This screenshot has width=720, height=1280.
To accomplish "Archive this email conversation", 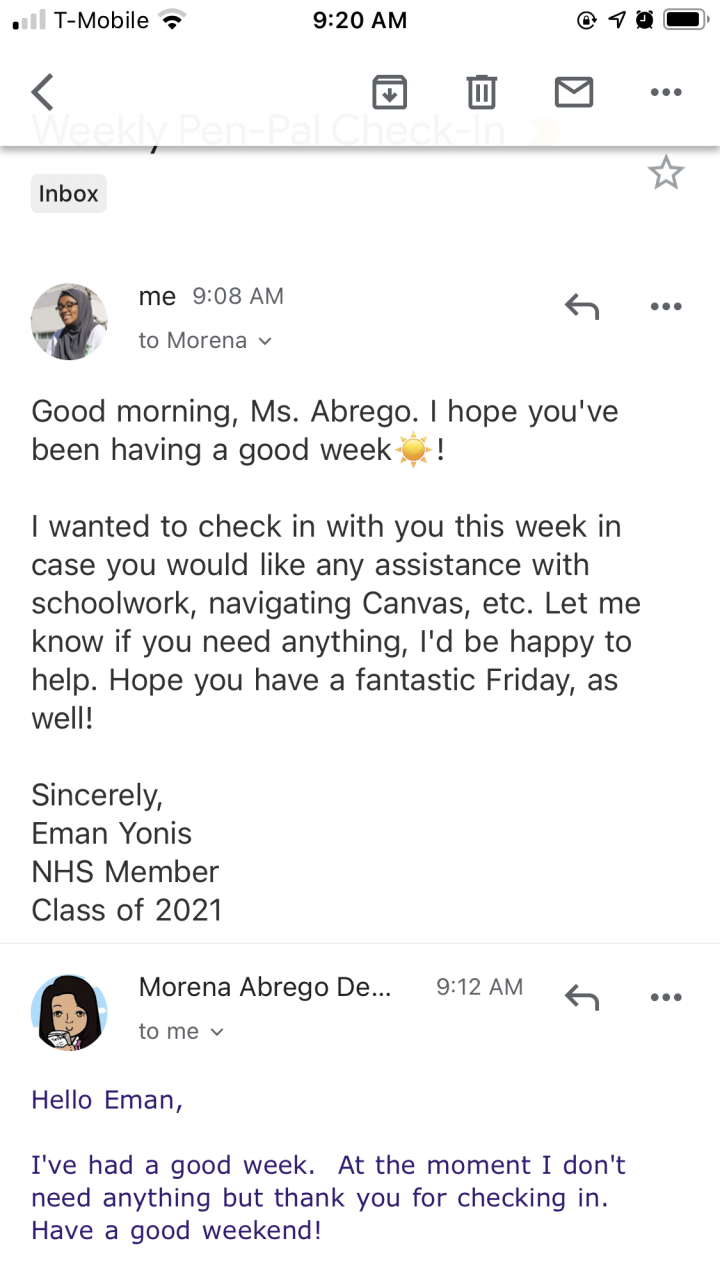I will [389, 92].
